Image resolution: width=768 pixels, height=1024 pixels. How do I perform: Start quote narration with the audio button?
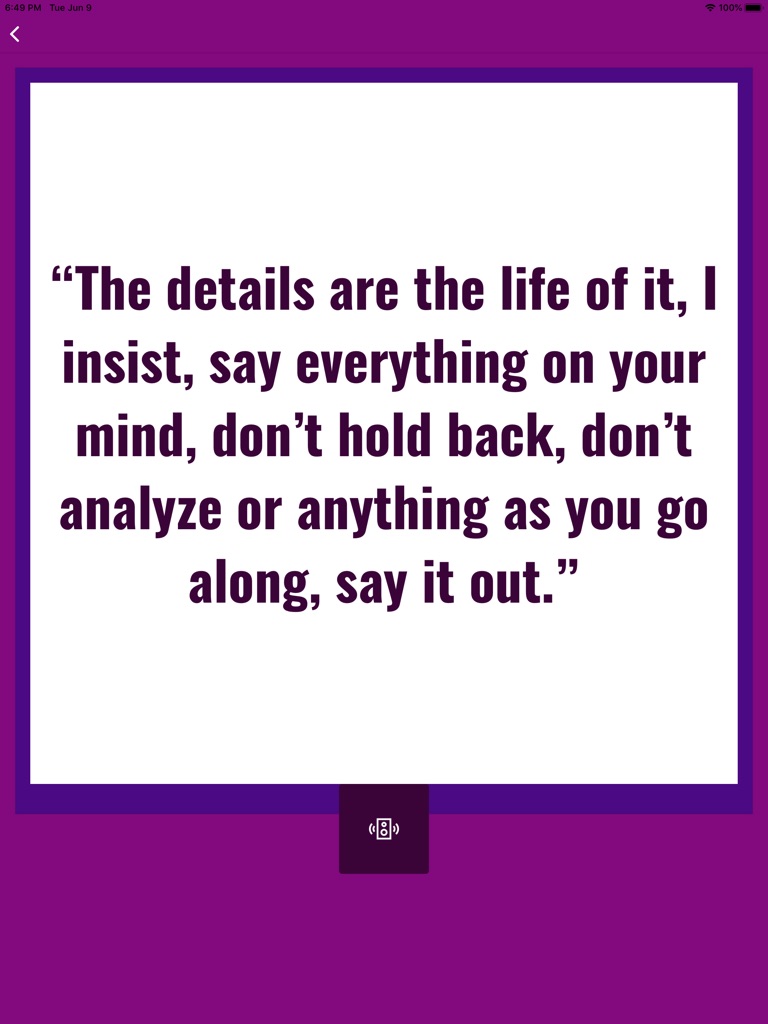click(384, 828)
